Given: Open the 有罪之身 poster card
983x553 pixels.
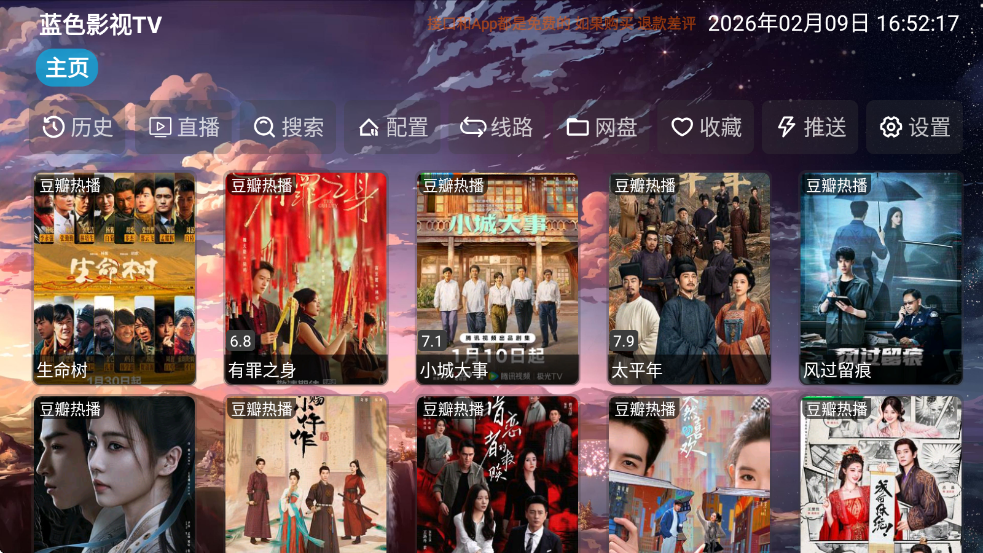Looking at the screenshot, I should [x=306, y=278].
